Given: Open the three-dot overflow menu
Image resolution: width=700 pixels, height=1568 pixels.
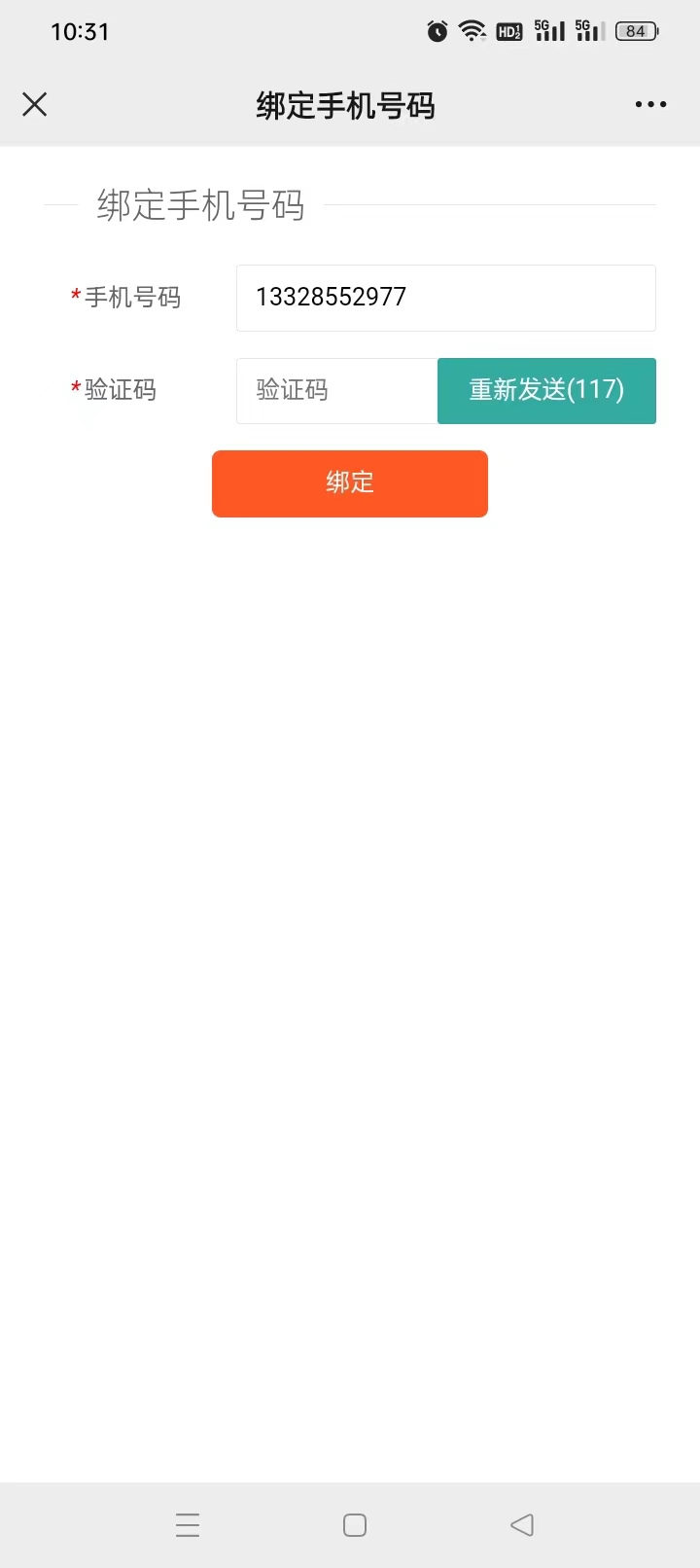Looking at the screenshot, I should pos(650,104).
